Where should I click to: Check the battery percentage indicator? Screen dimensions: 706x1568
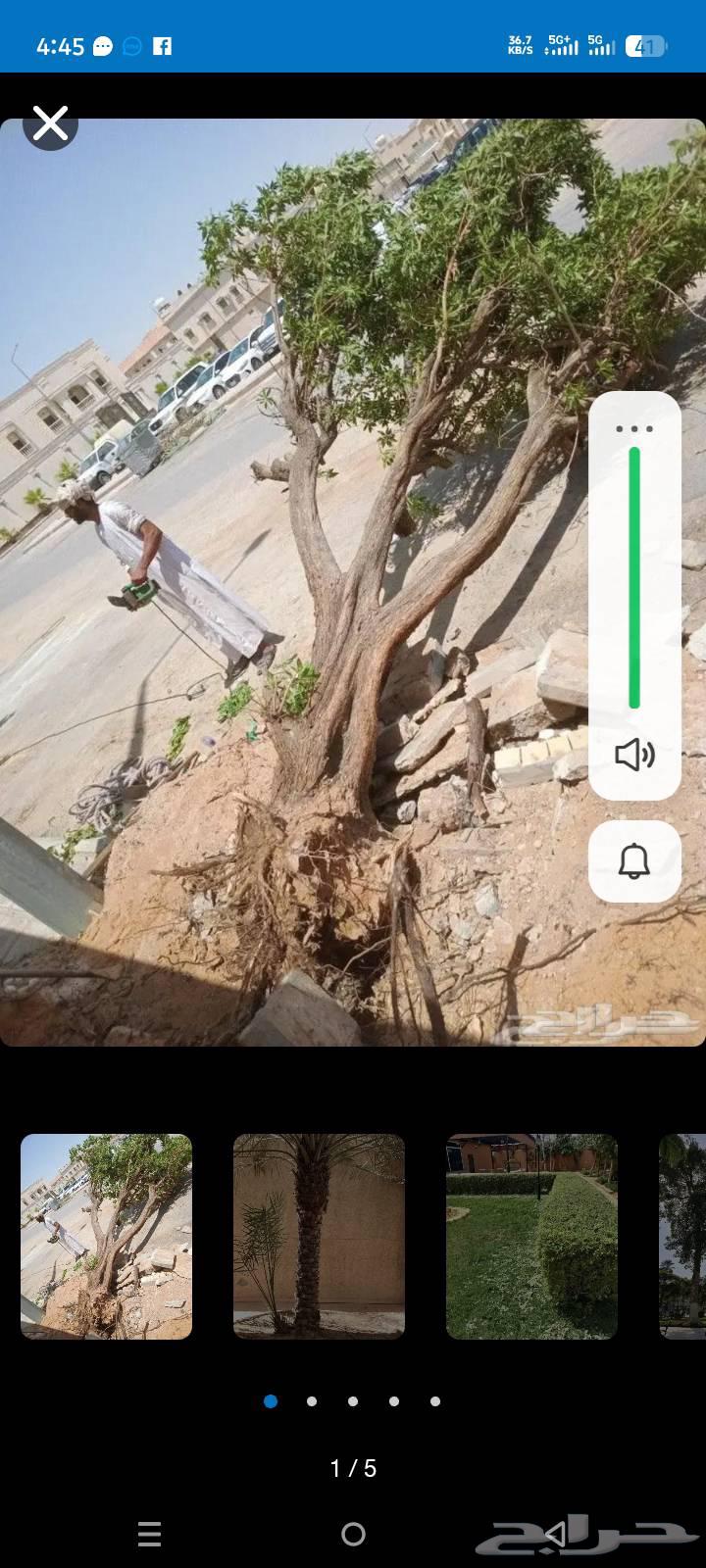pyautogui.click(x=645, y=45)
